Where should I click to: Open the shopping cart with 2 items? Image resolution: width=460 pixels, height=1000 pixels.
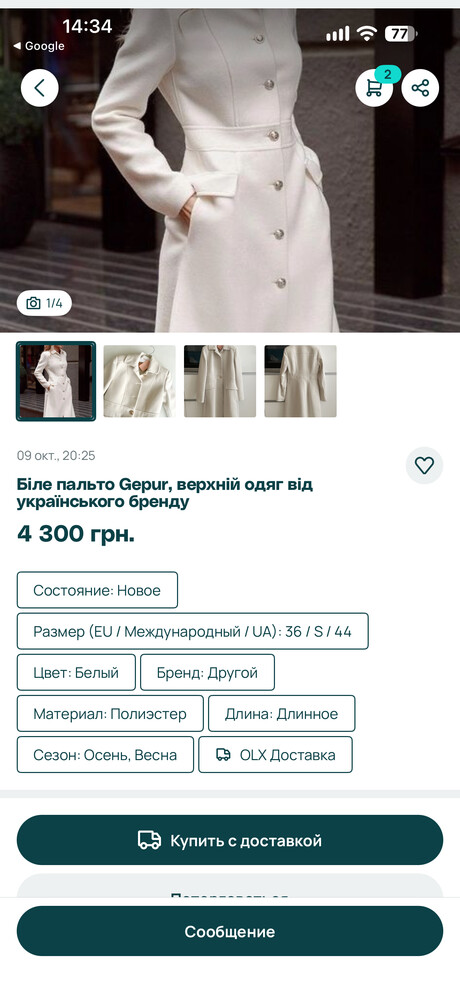375,87
